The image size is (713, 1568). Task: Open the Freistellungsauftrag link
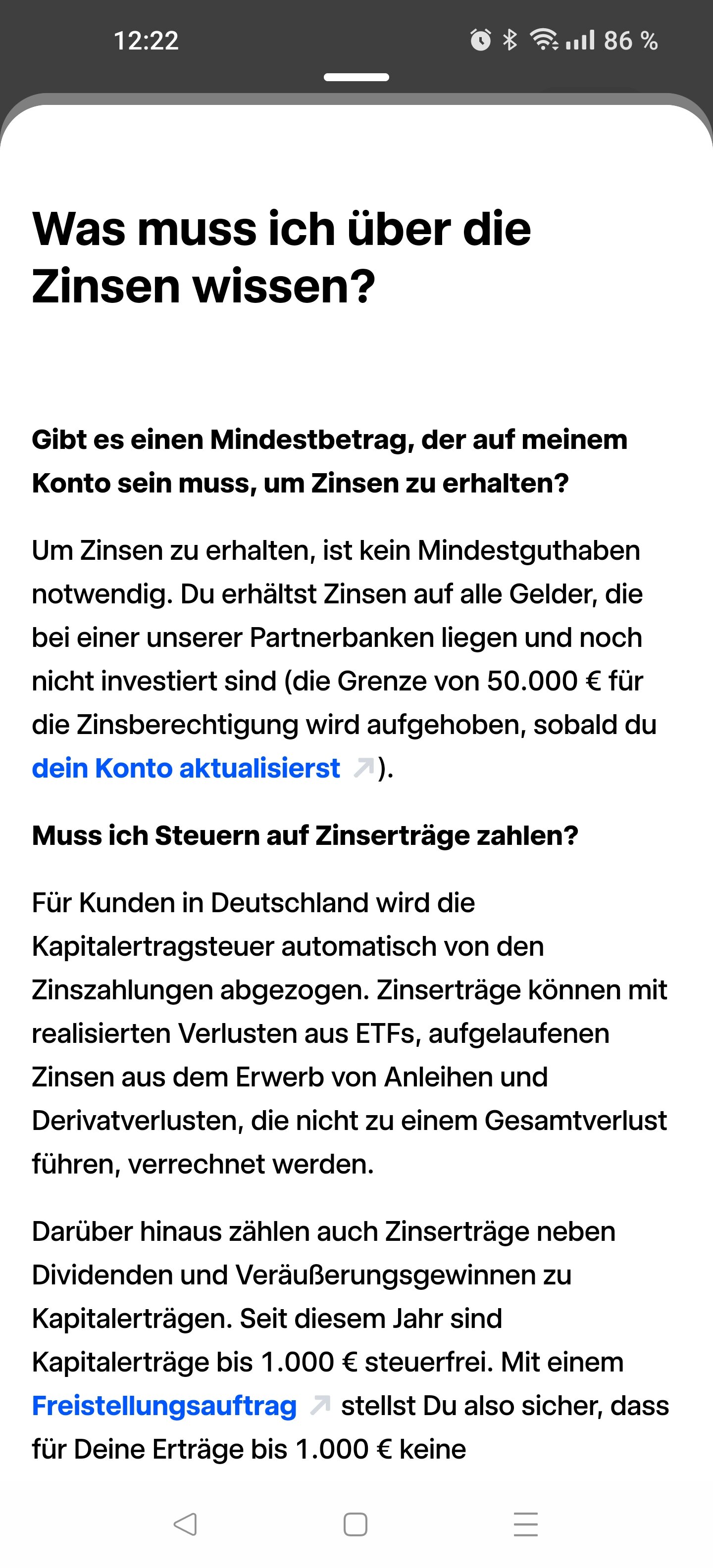[x=164, y=1406]
